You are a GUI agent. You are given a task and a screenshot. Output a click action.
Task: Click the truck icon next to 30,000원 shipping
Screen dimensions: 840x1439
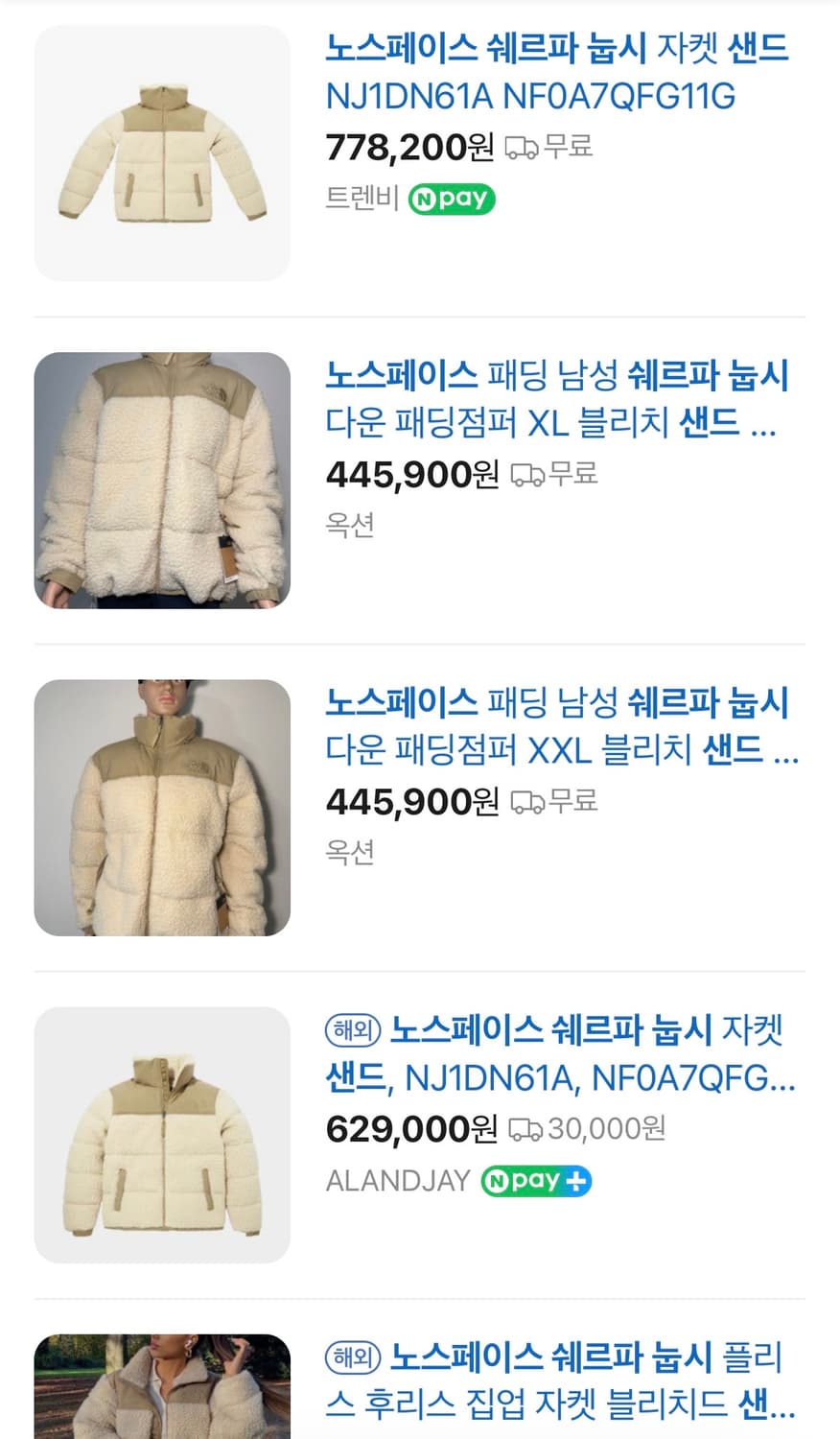point(525,1130)
